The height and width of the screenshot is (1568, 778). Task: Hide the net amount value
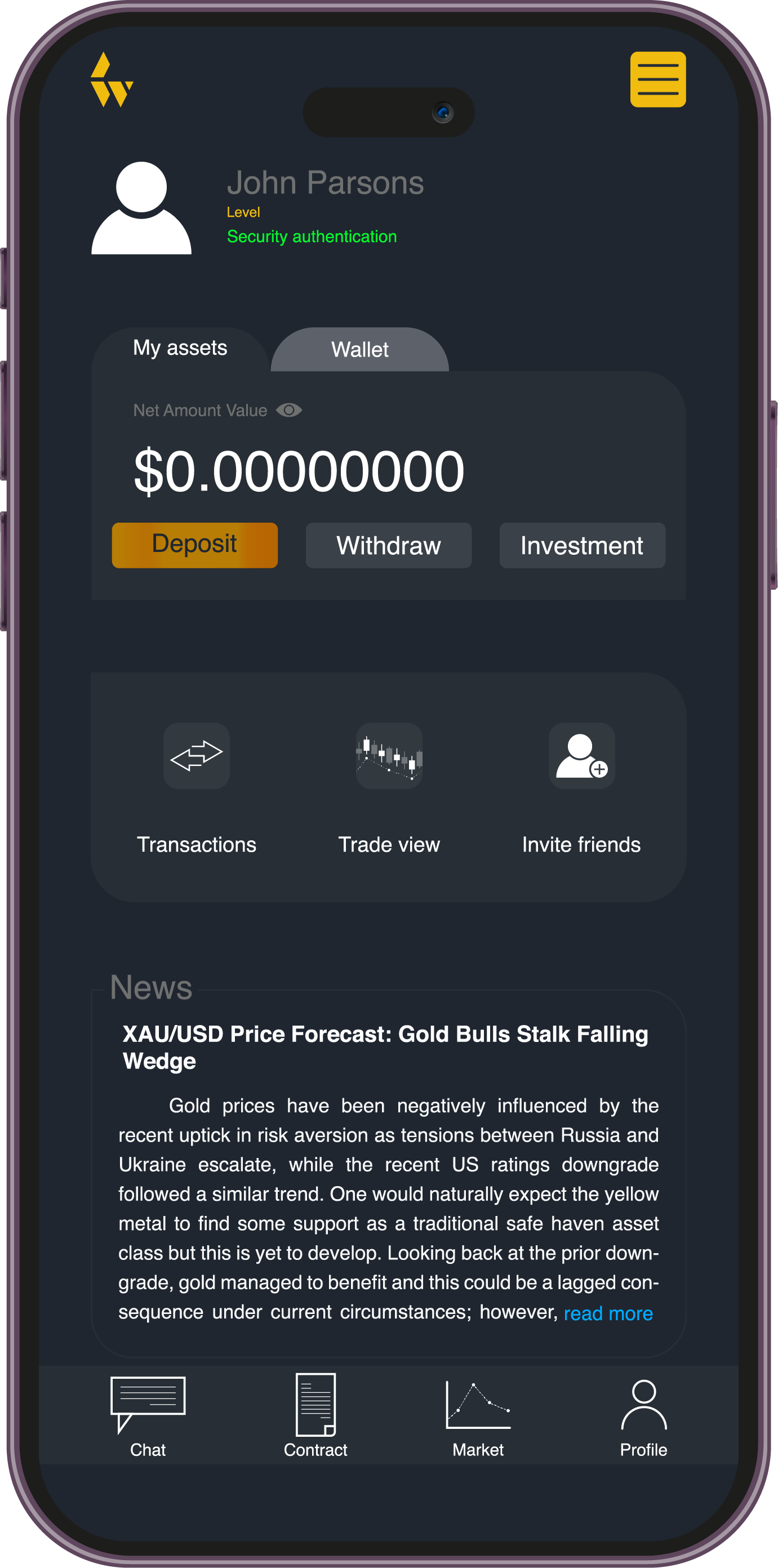[289, 410]
